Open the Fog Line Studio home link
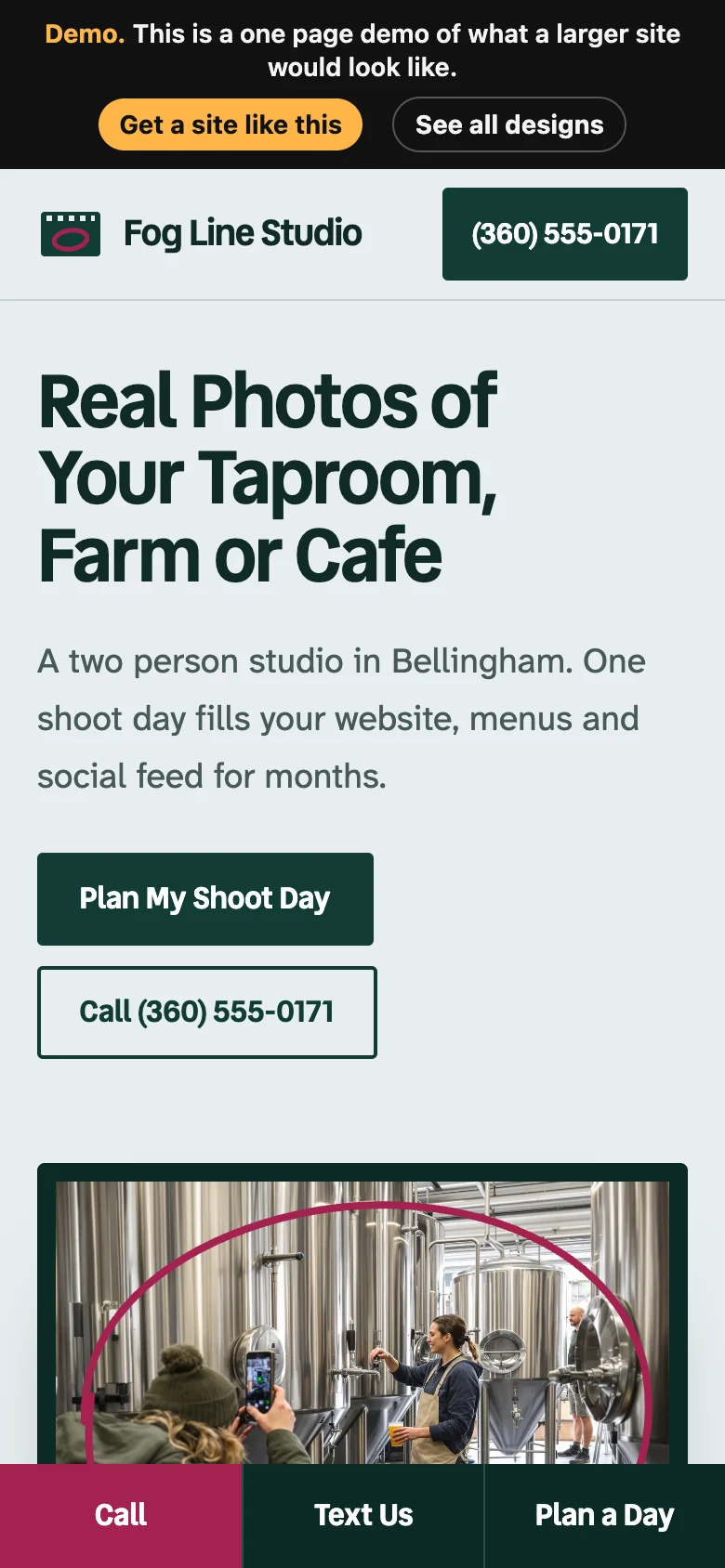The width and height of the screenshot is (725, 1568). click(201, 234)
